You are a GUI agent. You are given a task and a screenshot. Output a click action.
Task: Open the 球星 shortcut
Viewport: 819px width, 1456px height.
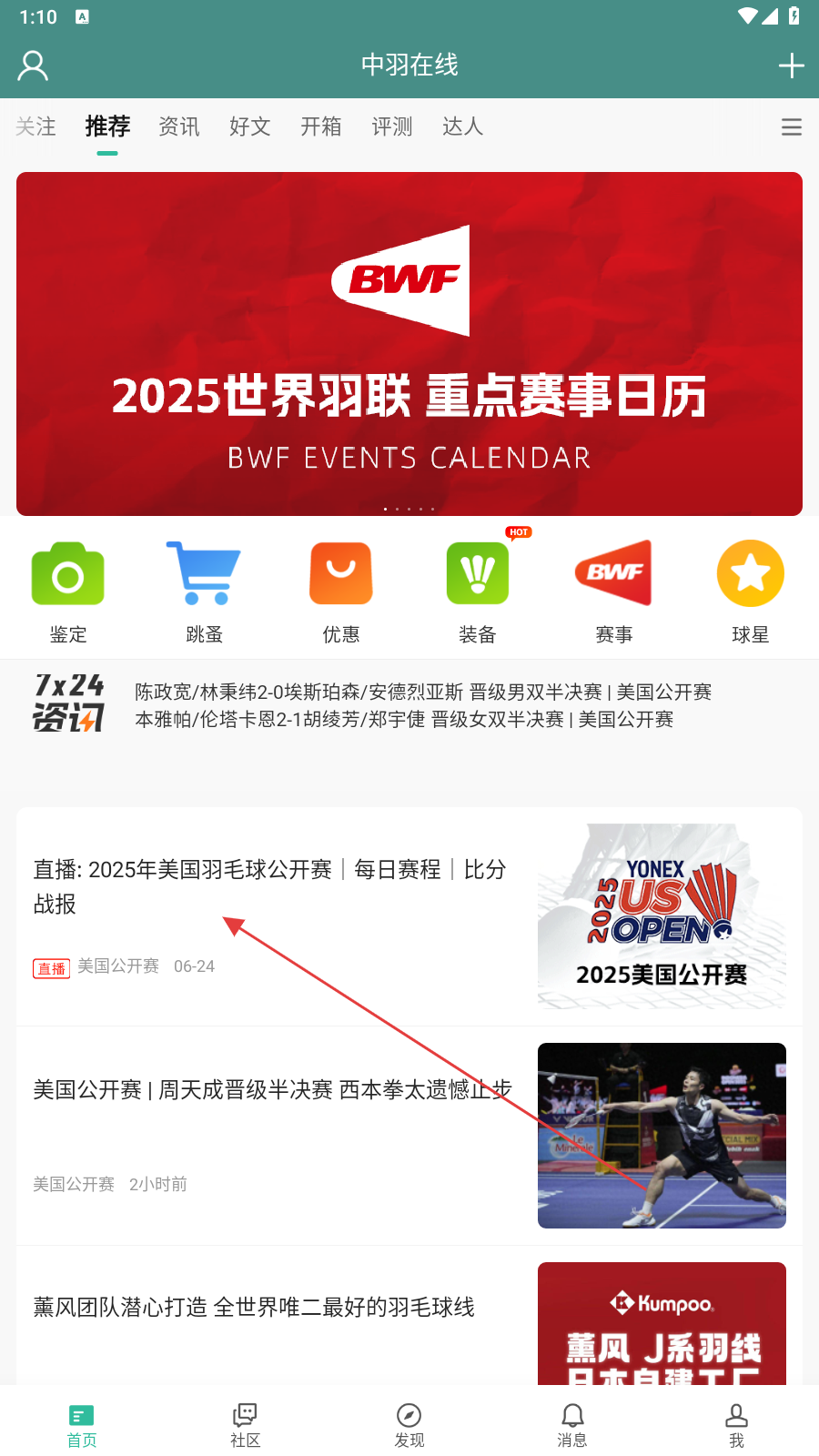pyautogui.click(x=751, y=591)
